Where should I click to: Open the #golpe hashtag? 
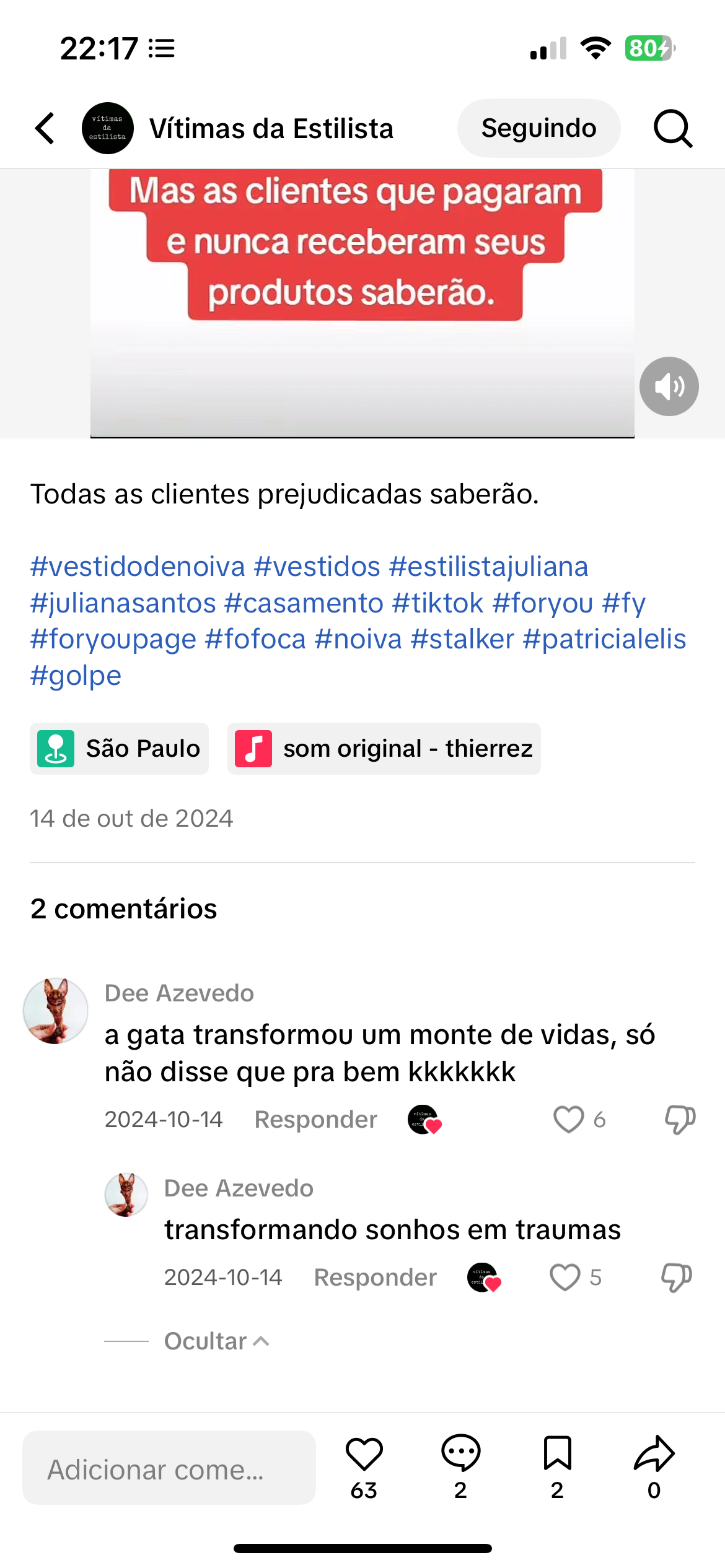tap(76, 676)
